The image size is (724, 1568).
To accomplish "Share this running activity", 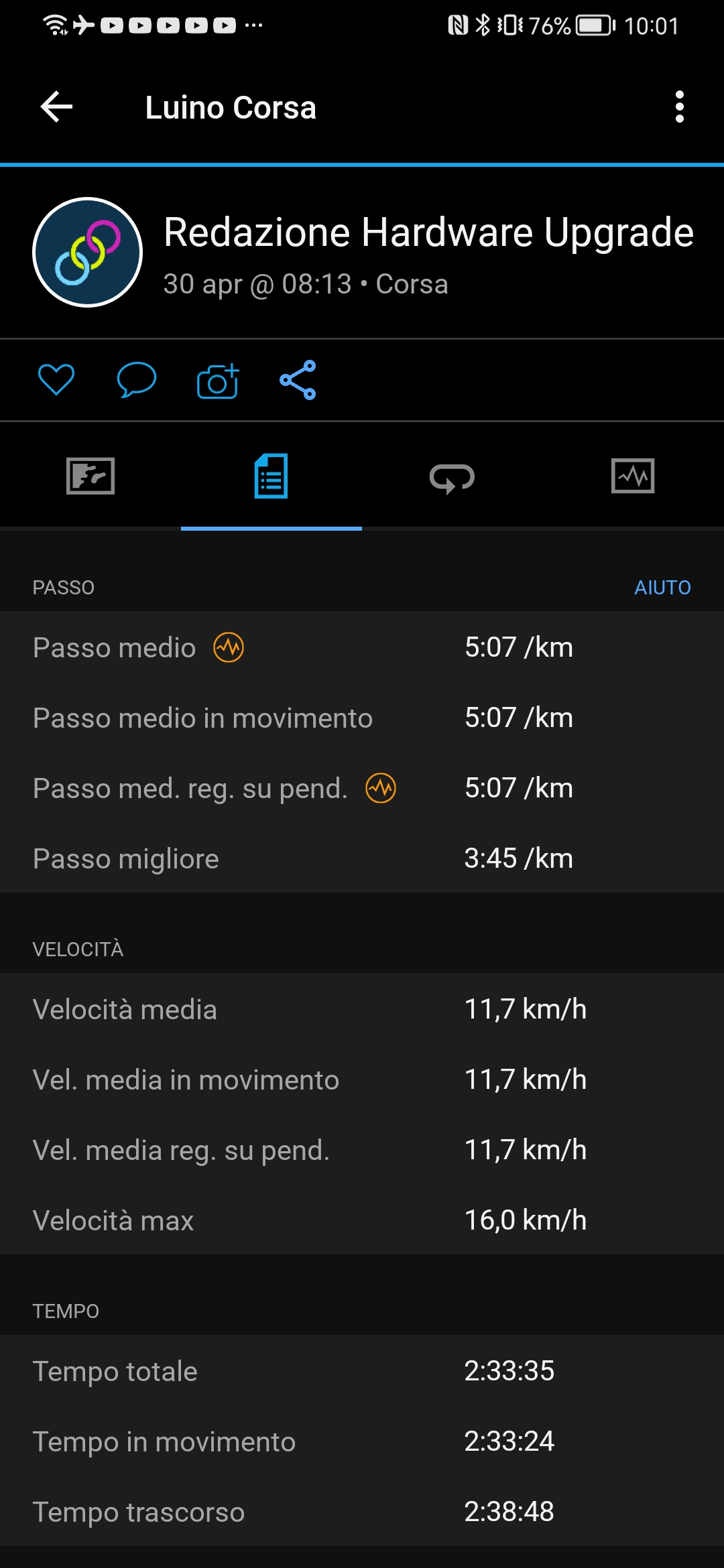I will (x=298, y=380).
